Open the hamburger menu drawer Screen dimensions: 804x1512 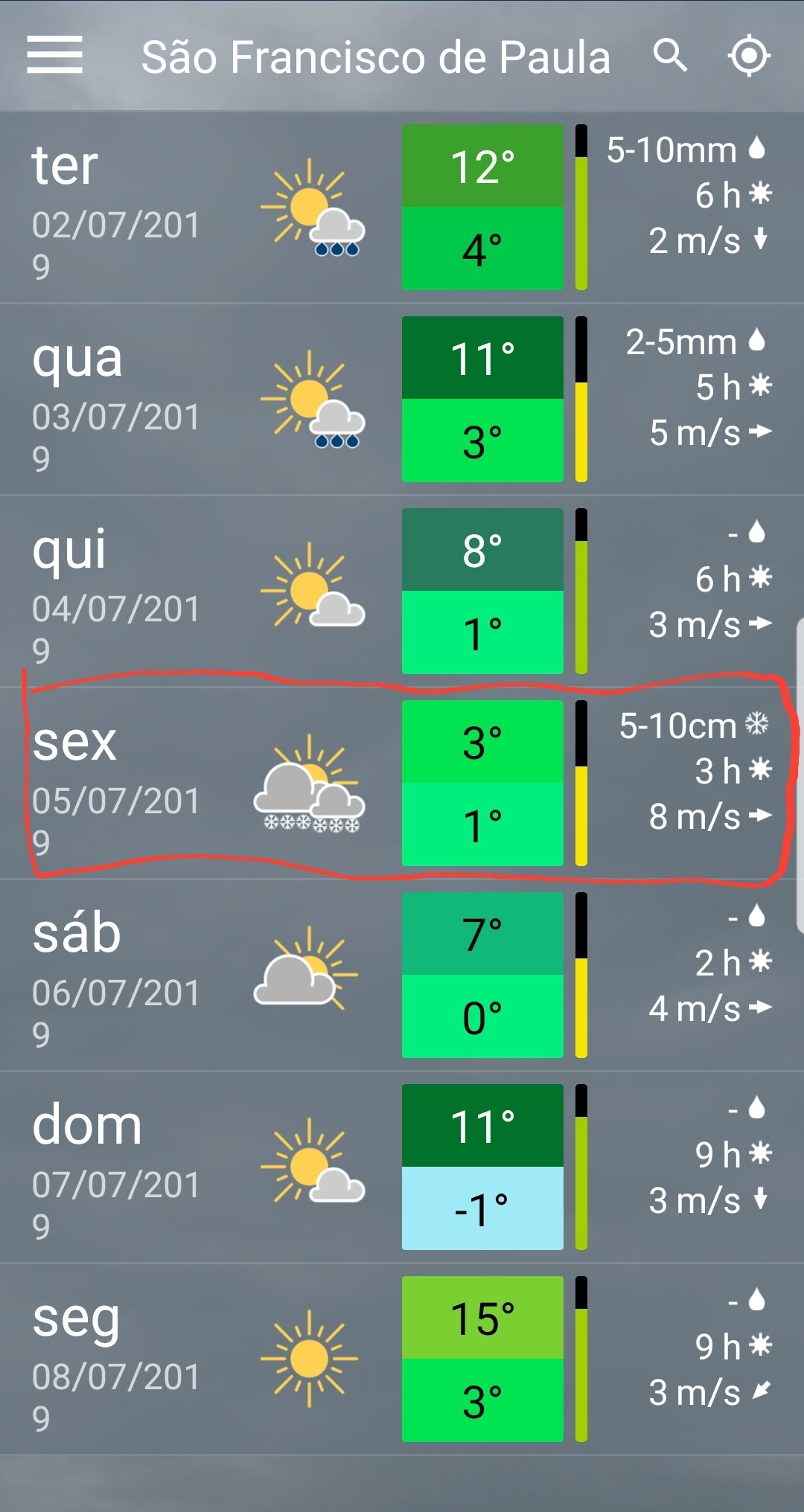pos(54,56)
